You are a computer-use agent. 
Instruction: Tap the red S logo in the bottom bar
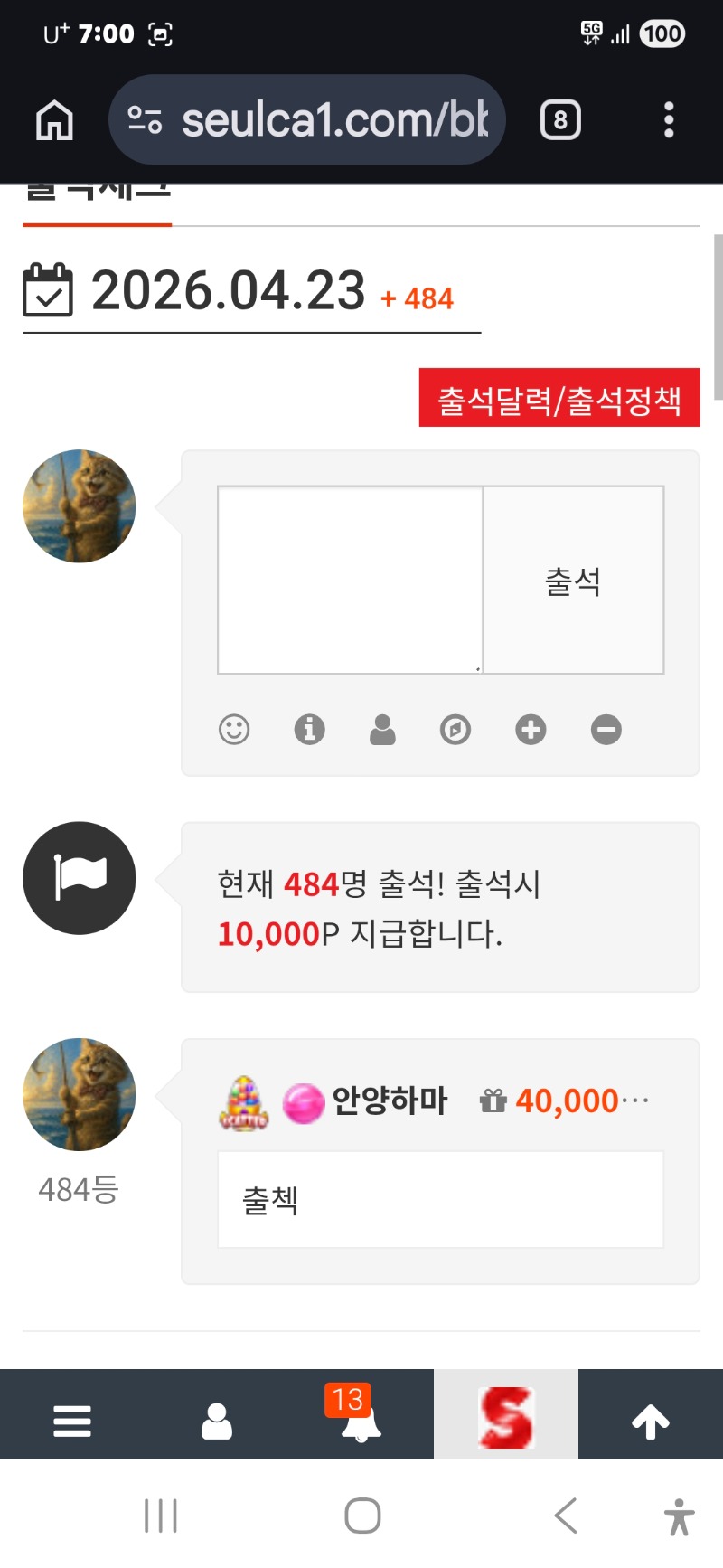(506, 1417)
